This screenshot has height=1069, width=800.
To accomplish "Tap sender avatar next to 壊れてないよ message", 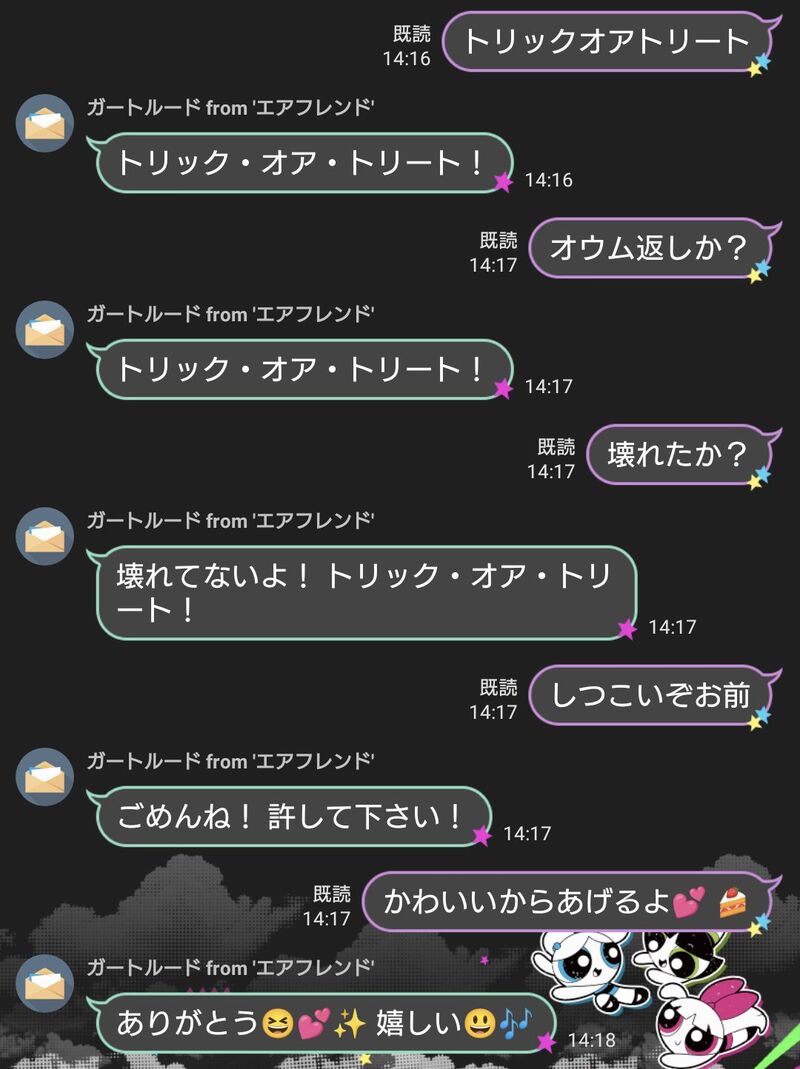I will point(45,536).
